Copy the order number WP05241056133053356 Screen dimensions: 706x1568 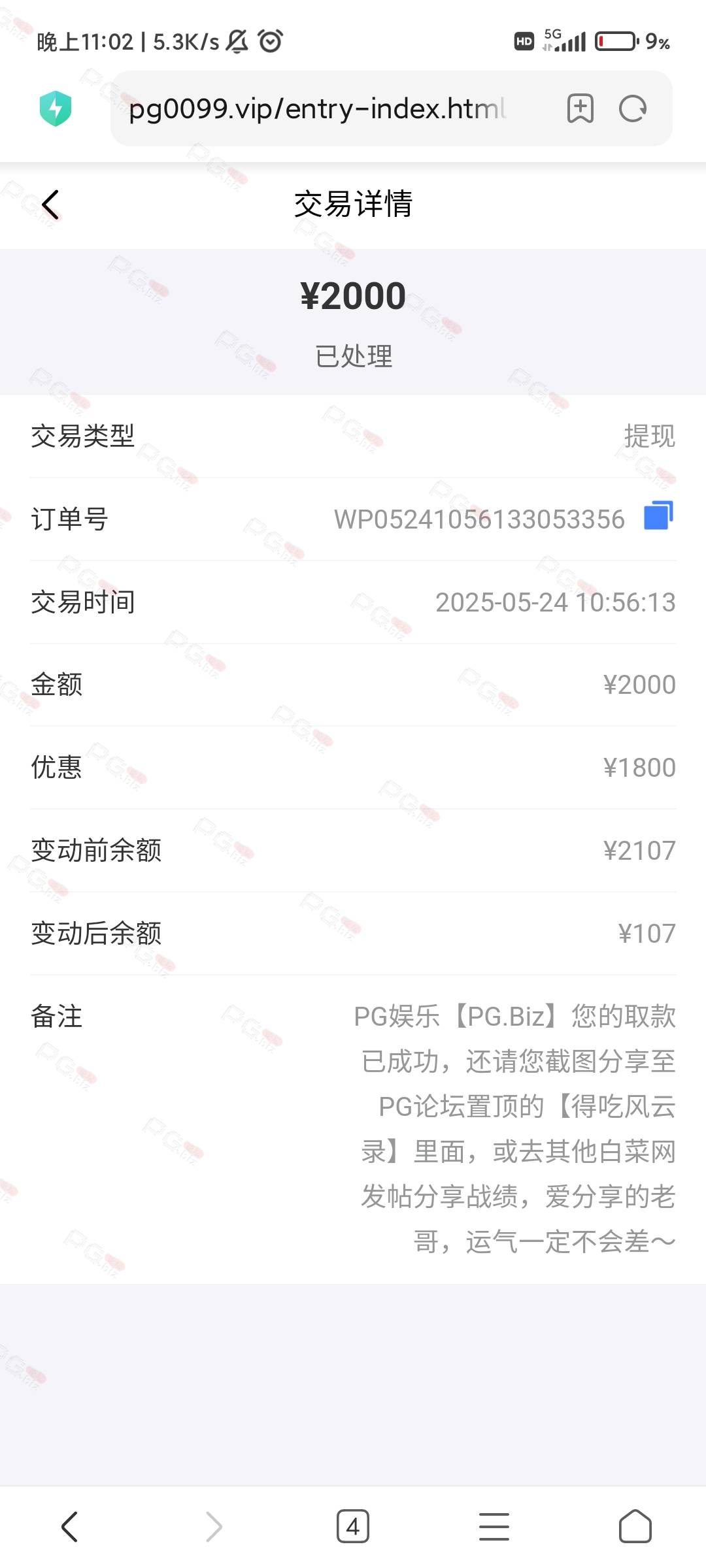pos(658,516)
